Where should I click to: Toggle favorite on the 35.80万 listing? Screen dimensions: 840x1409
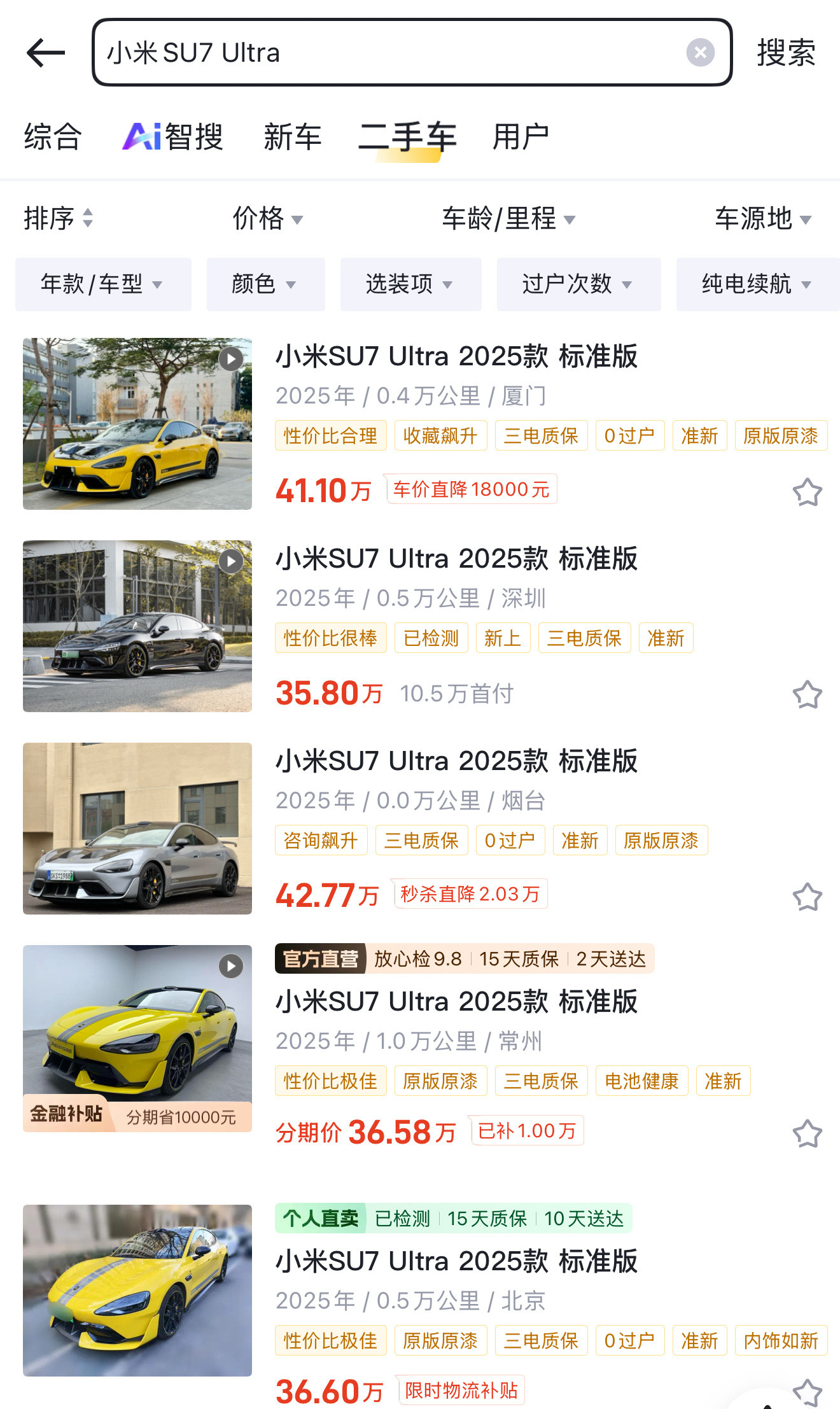click(808, 694)
